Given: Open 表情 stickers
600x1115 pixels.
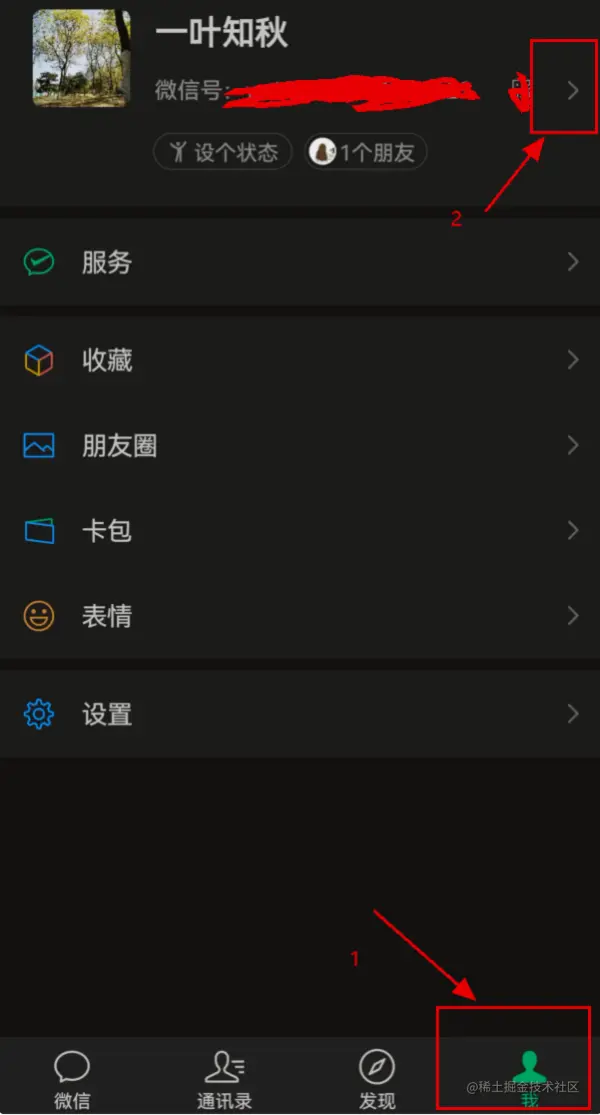Looking at the screenshot, I should coord(300,615).
